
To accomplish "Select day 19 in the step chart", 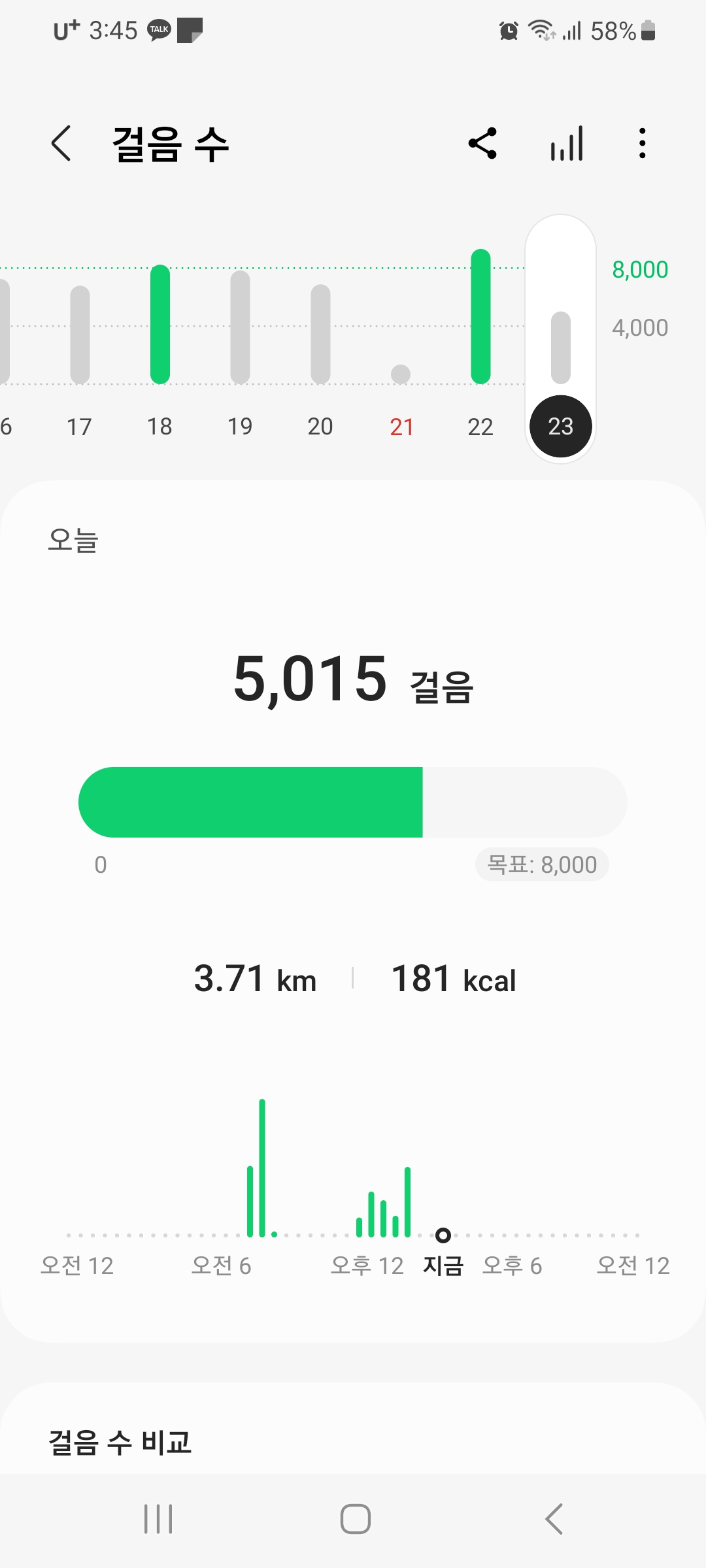I will (x=240, y=426).
